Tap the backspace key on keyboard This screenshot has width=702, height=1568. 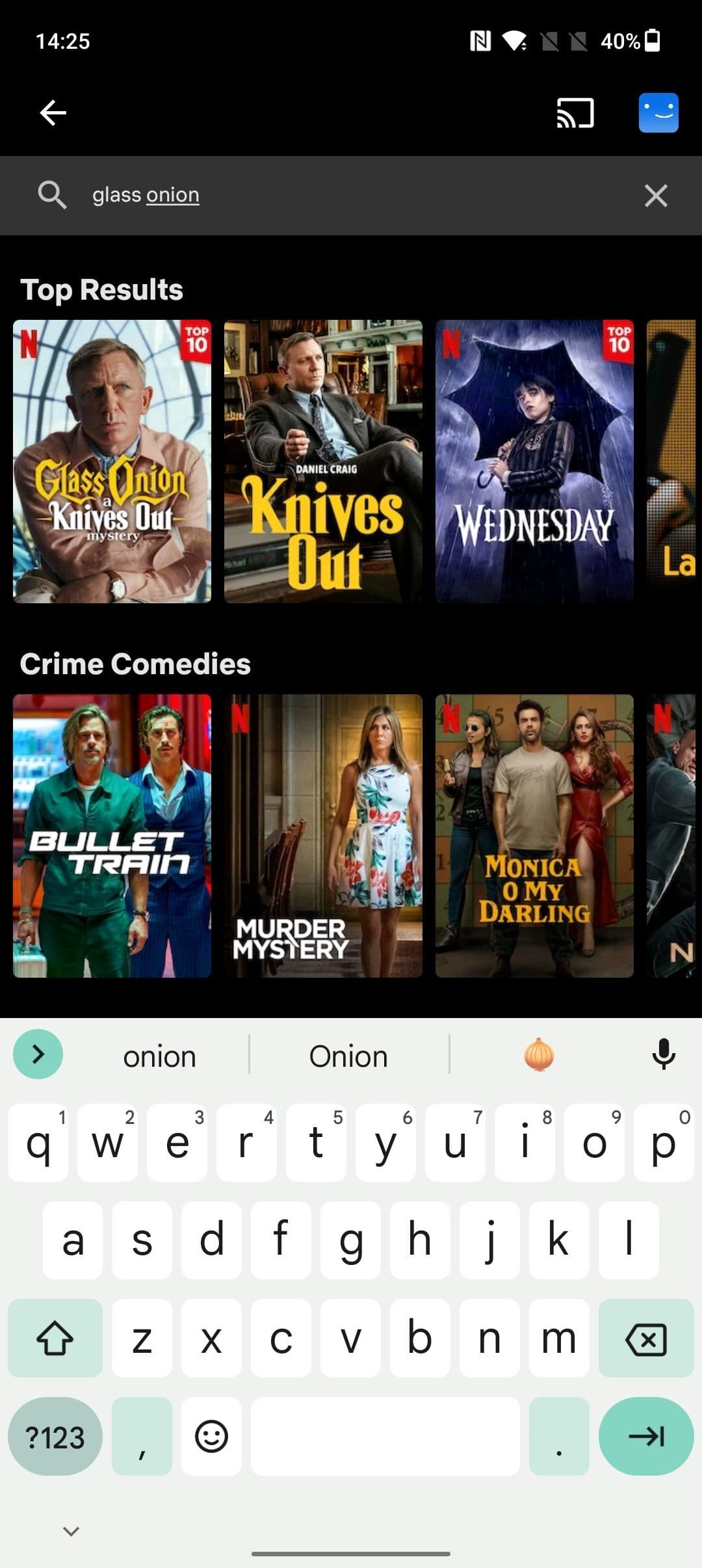tap(646, 1338)
